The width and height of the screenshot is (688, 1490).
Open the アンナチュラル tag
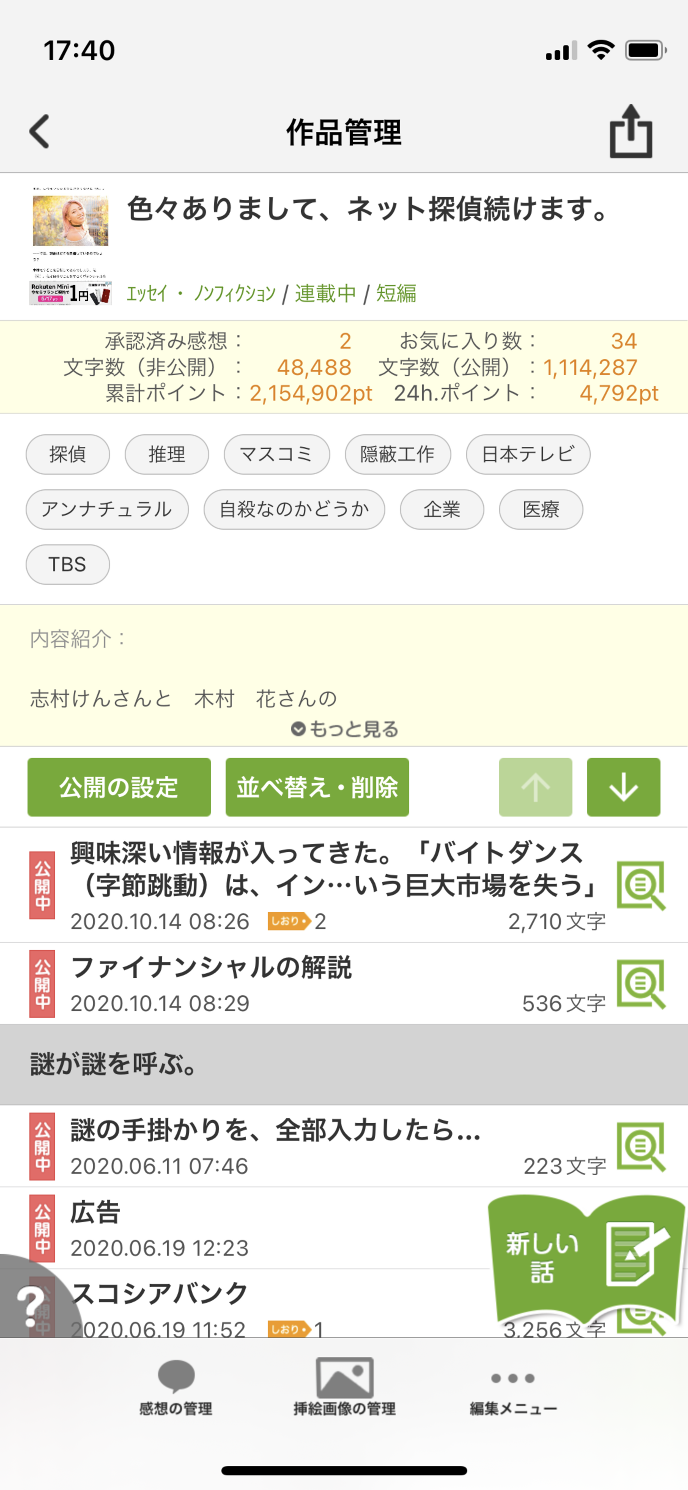[107, 510]
